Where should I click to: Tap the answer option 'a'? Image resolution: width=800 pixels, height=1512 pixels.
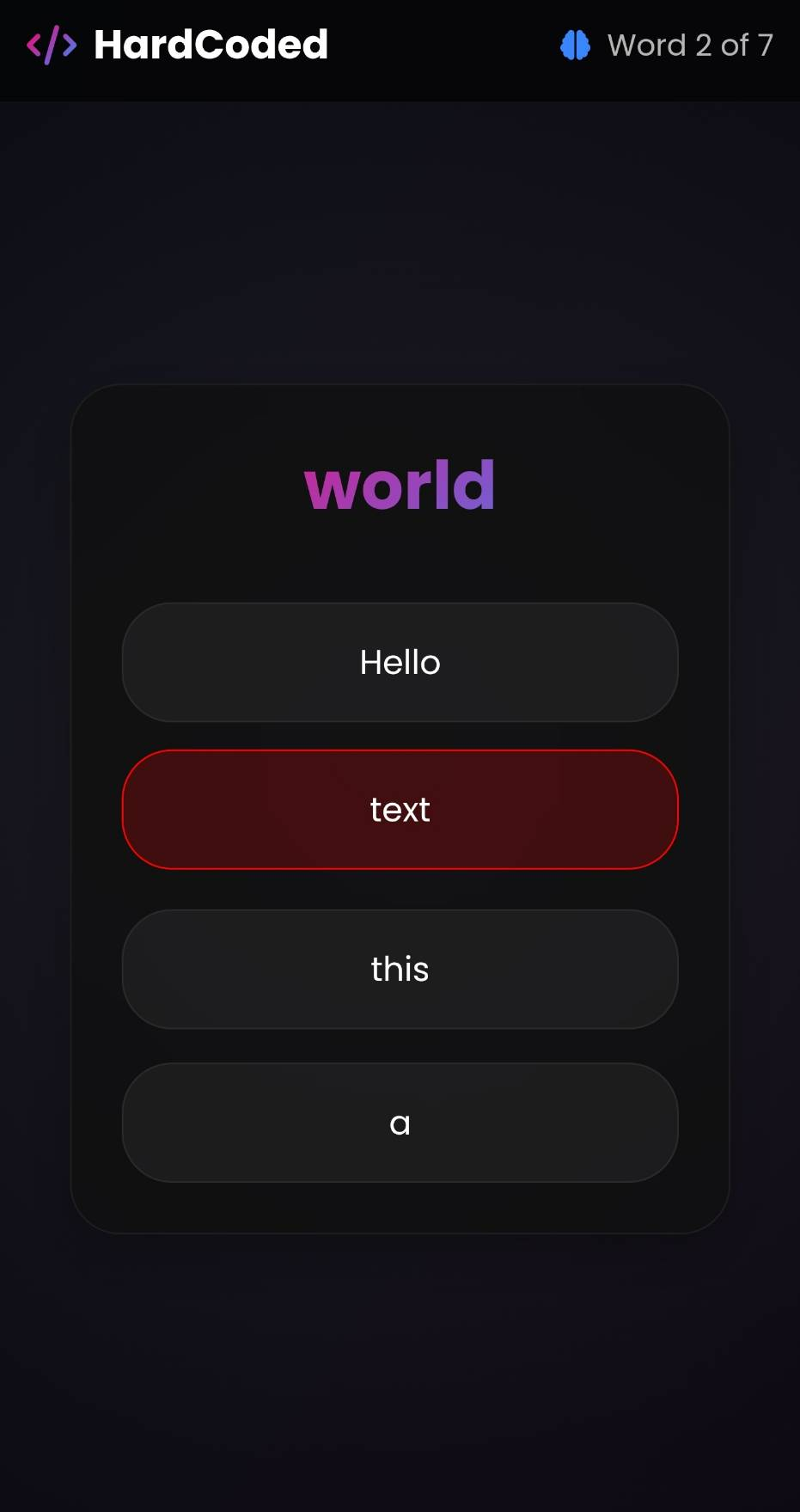coord(400,1123)
